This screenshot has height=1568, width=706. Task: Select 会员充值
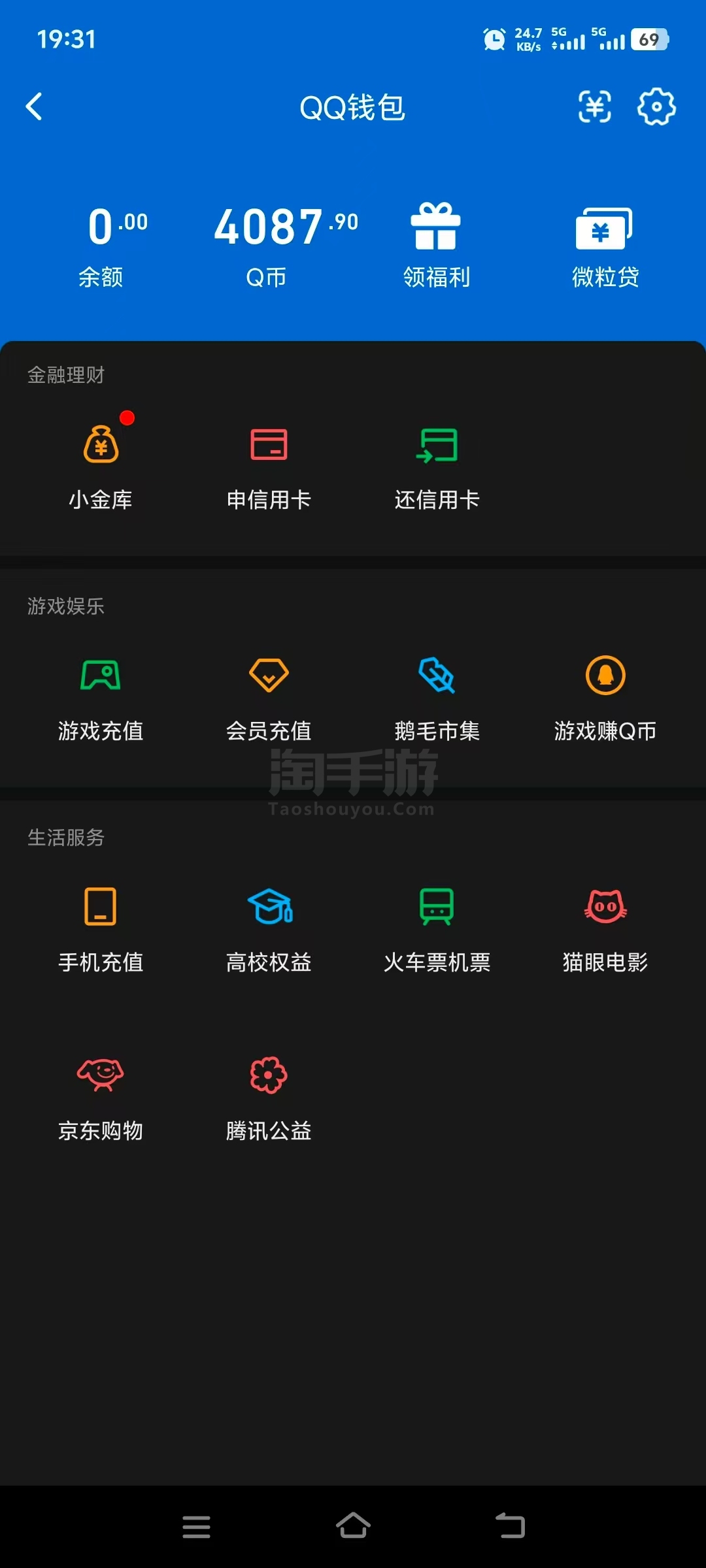269,696
